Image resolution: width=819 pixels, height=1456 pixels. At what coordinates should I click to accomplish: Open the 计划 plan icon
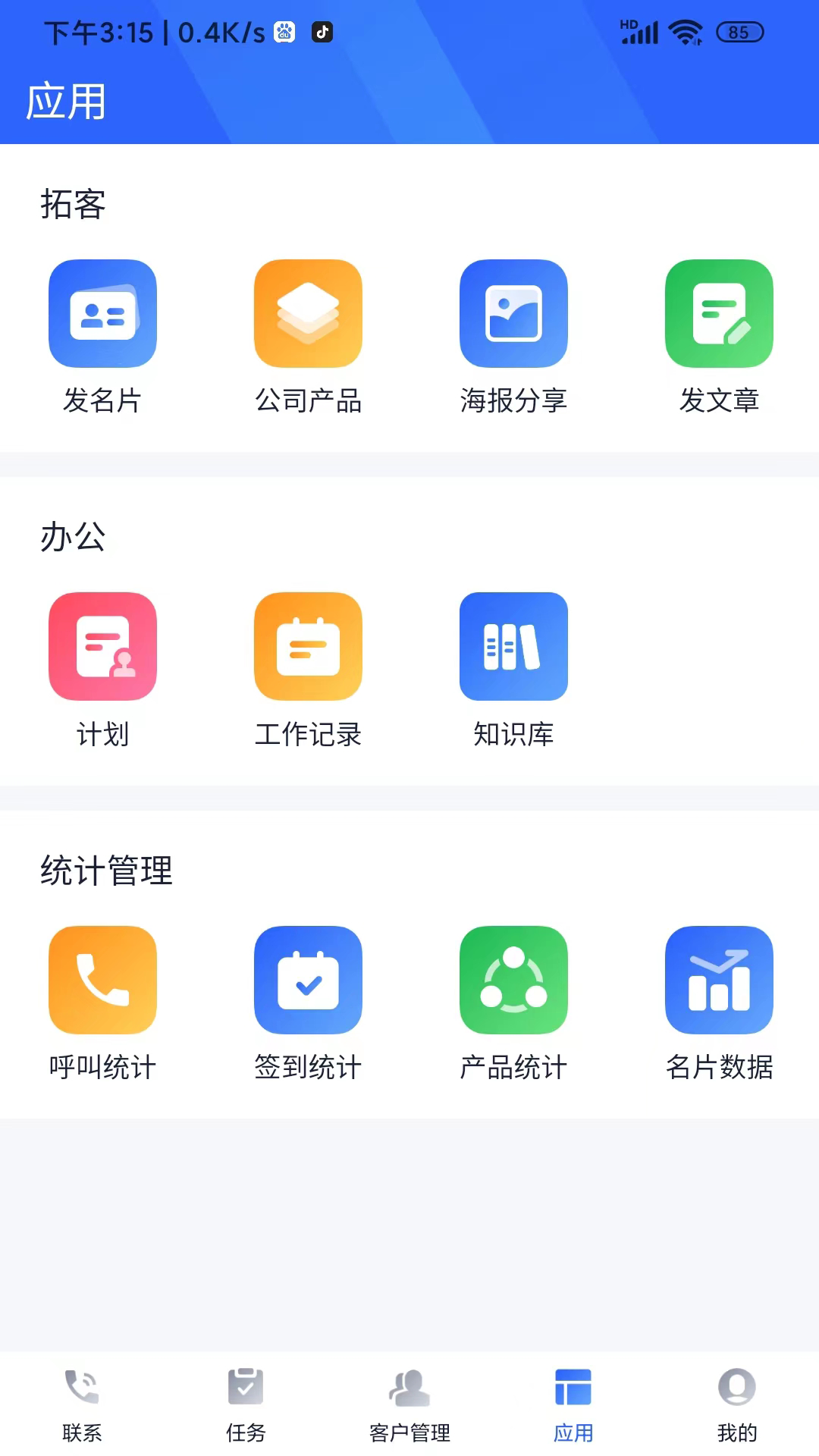[103, 646]
